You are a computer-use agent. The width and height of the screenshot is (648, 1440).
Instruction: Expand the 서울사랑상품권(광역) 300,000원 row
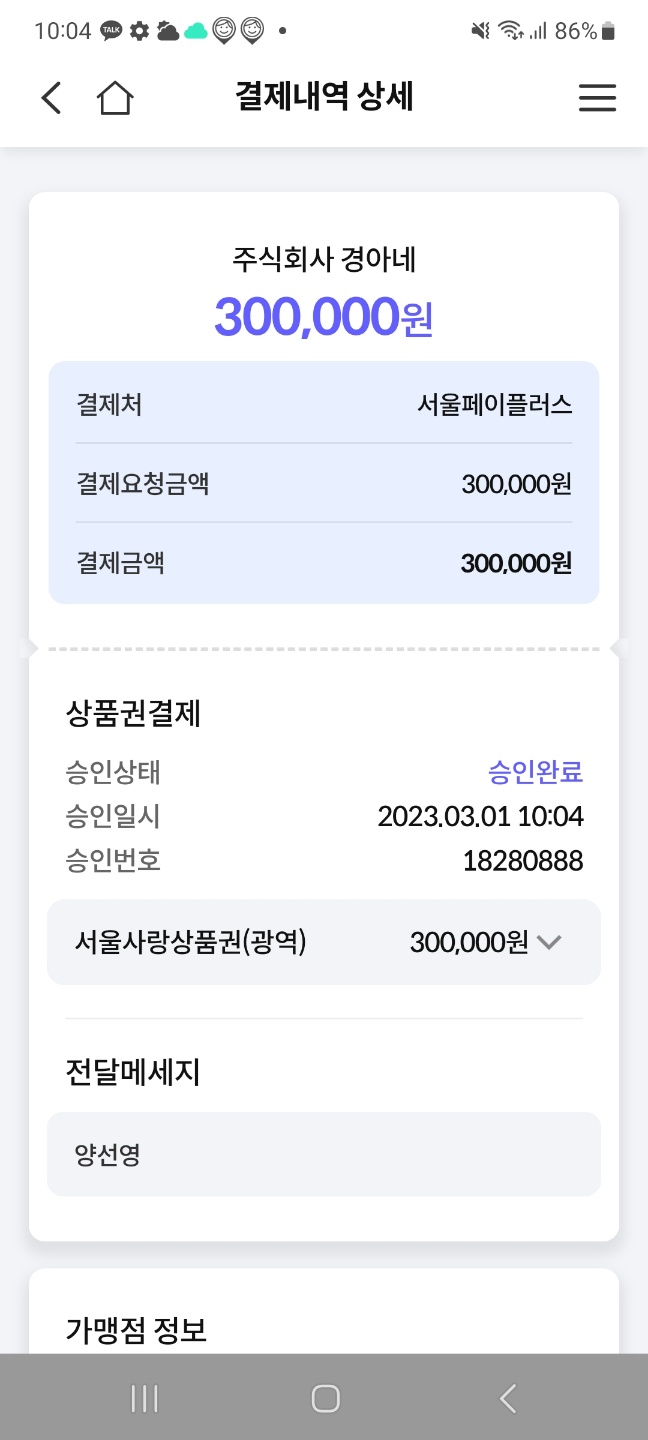[324, 942]
